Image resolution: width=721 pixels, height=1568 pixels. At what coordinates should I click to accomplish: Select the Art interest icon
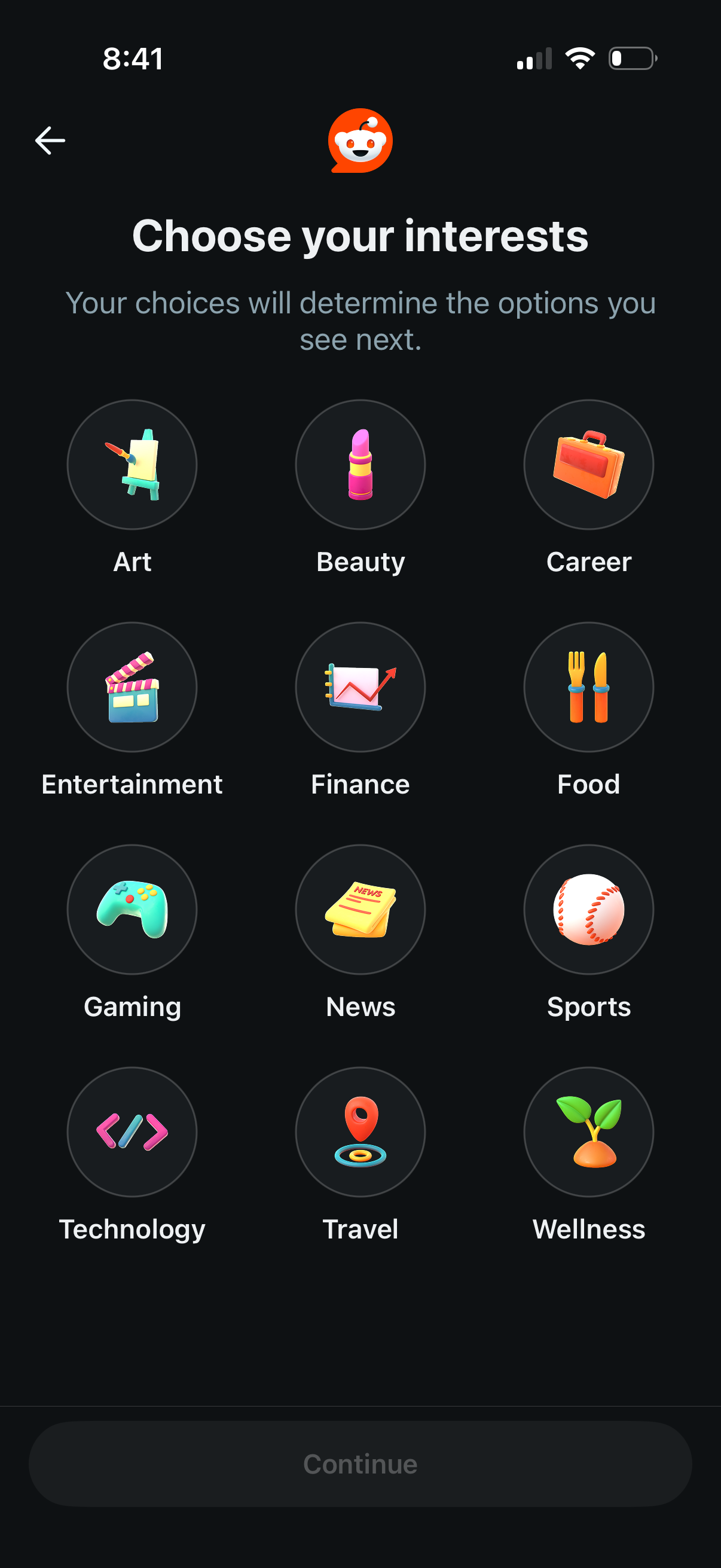132,465
